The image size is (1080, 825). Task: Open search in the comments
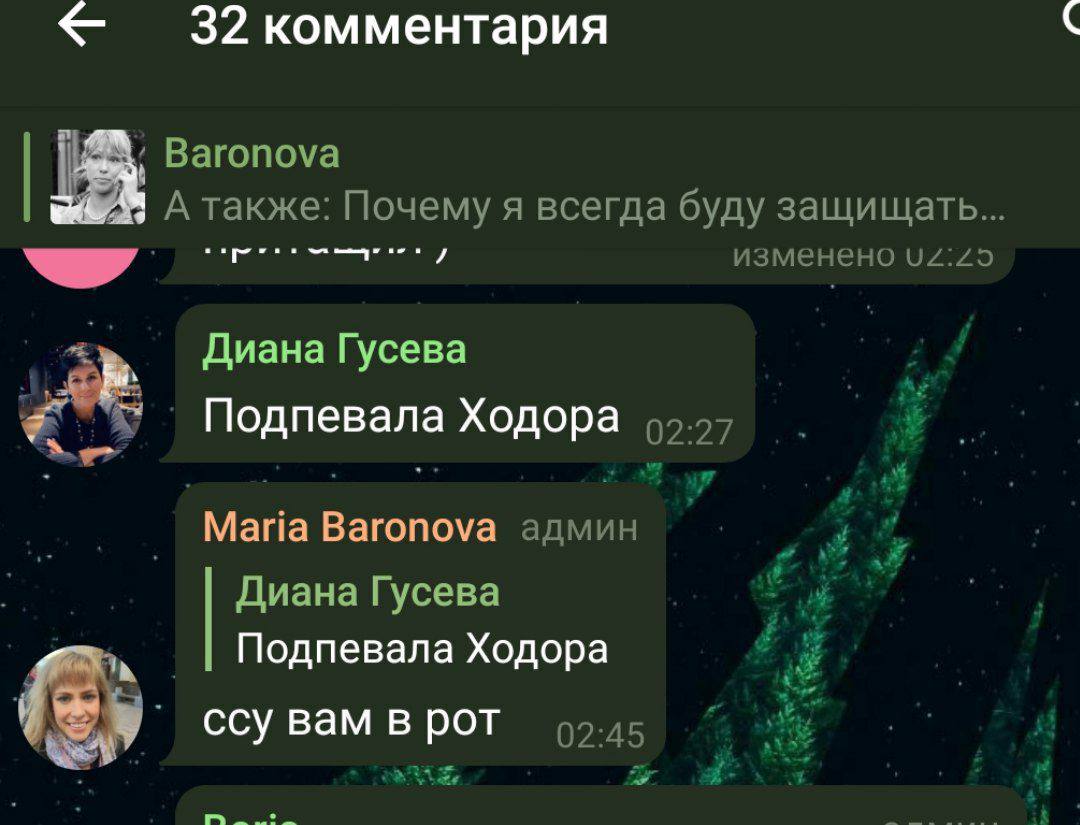[1070, 22]
